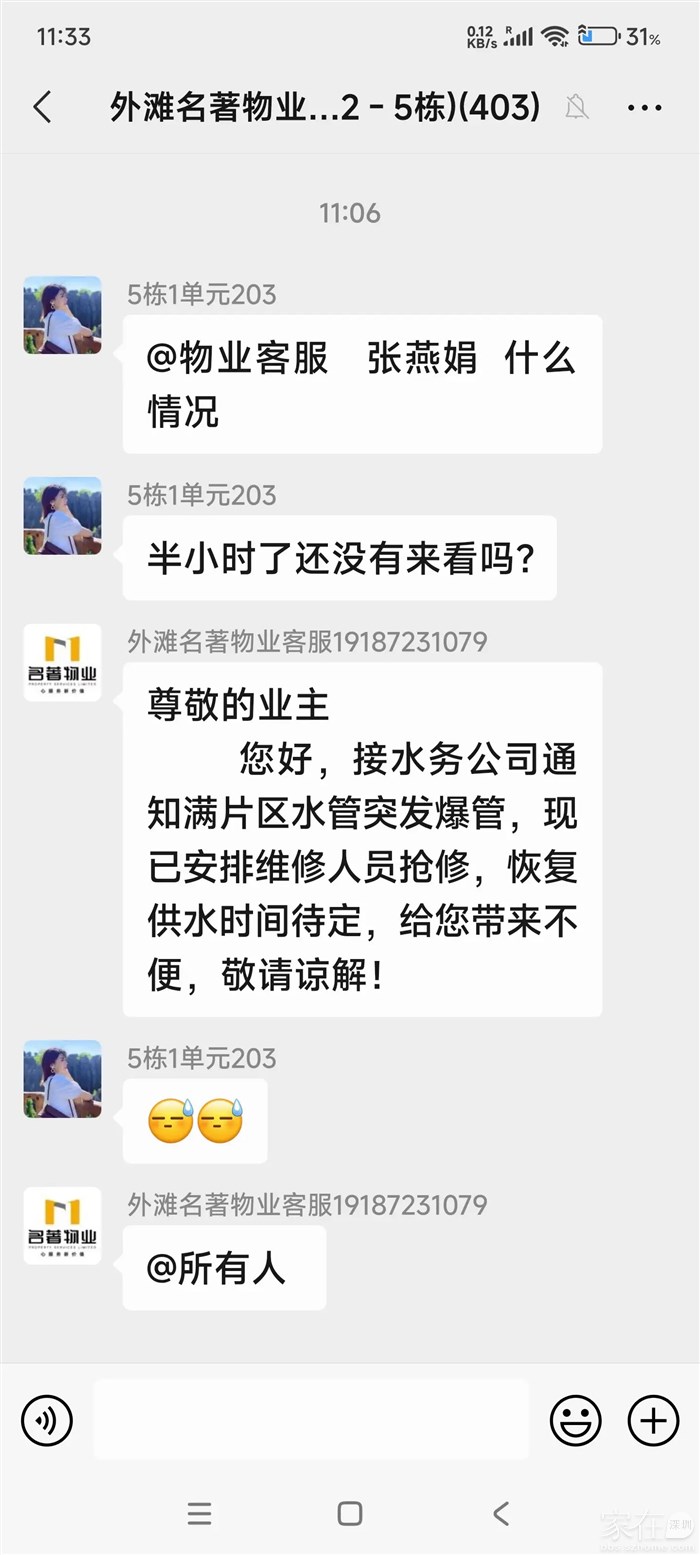Open the 名著物业 avatar beside @所有人 message

pyautogui.click(x=62, y=1225)
